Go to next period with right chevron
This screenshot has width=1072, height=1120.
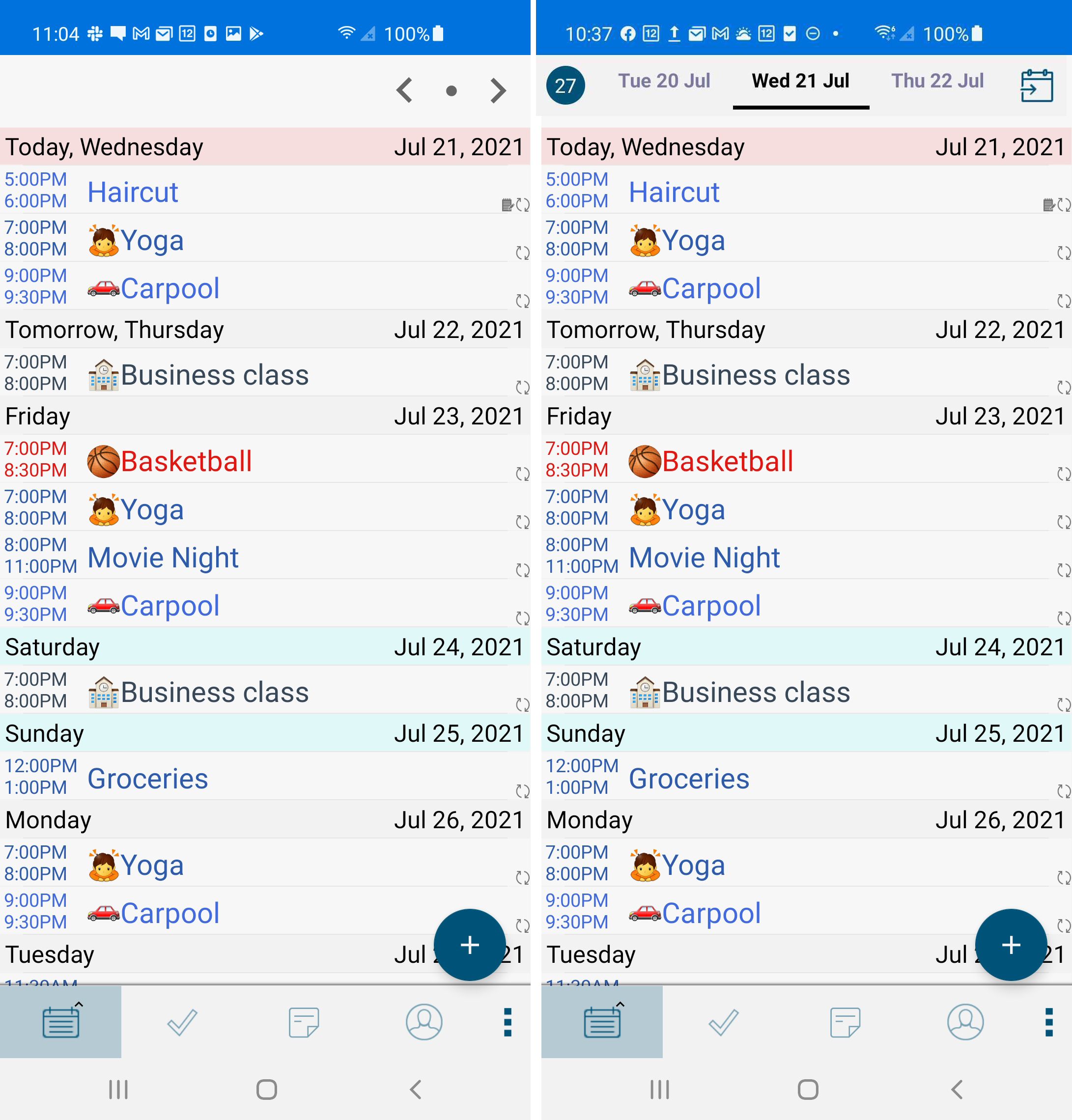click(498, 90)
